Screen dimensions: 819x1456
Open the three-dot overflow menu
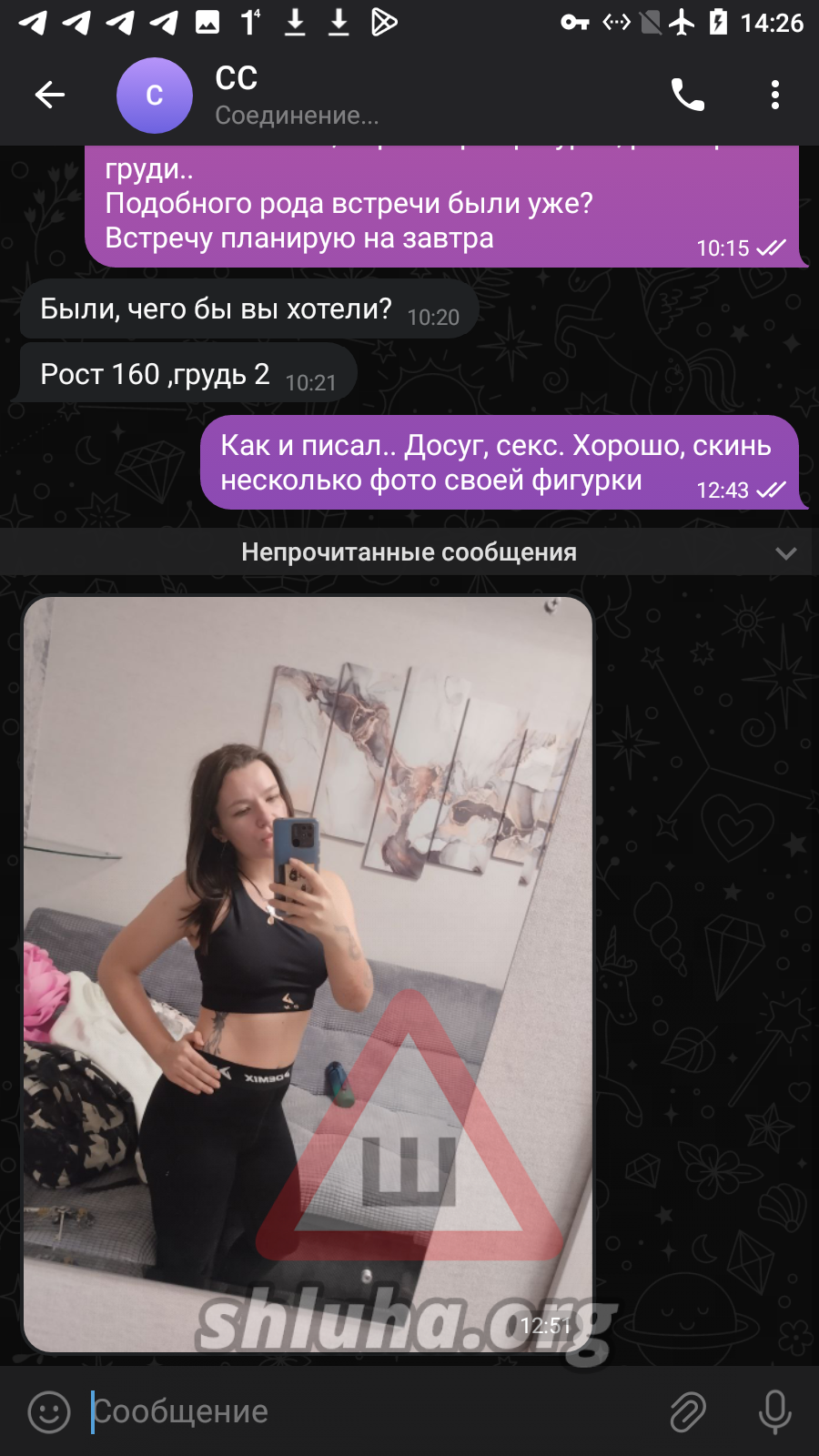click(x=774, y=95)
